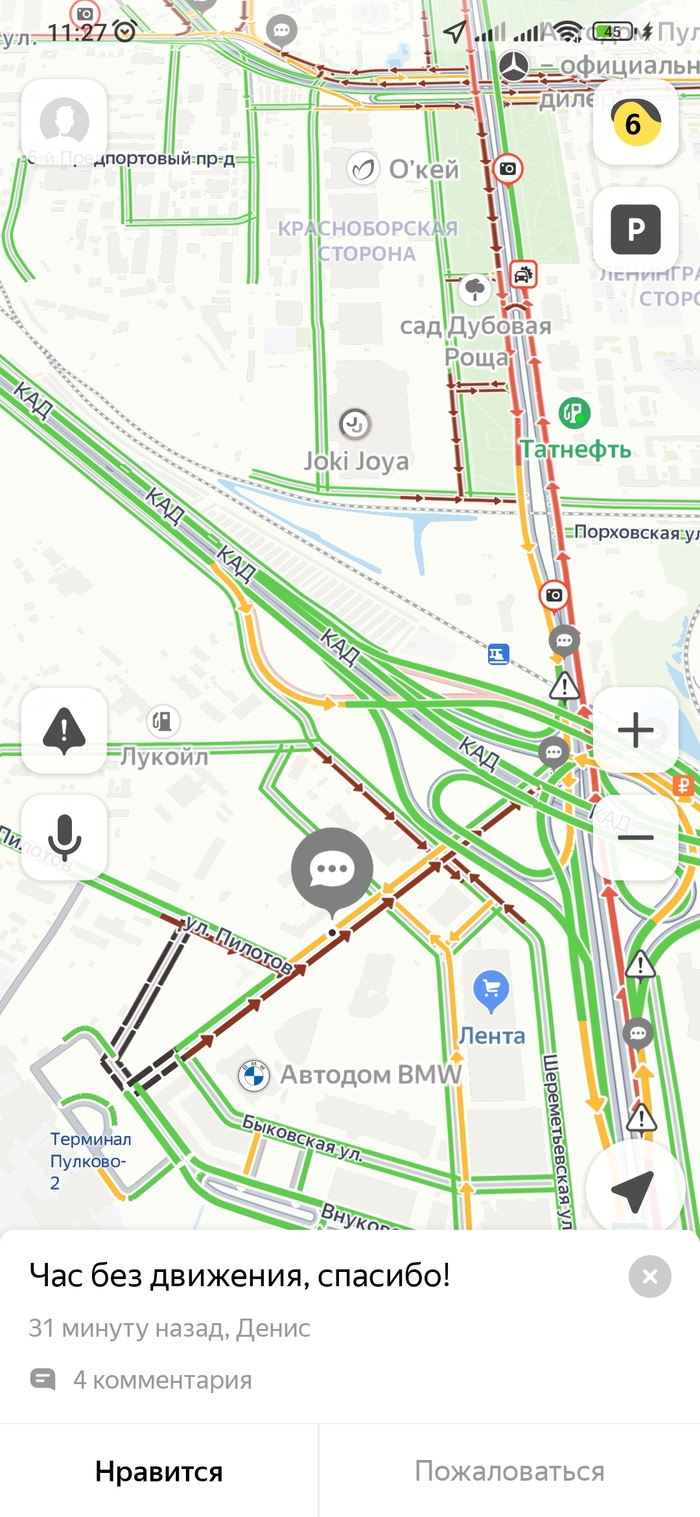This screenshot has height=1517, width=700.
Task: Tap the Лукойл gas station marker
Action: (x=162, y=719)
